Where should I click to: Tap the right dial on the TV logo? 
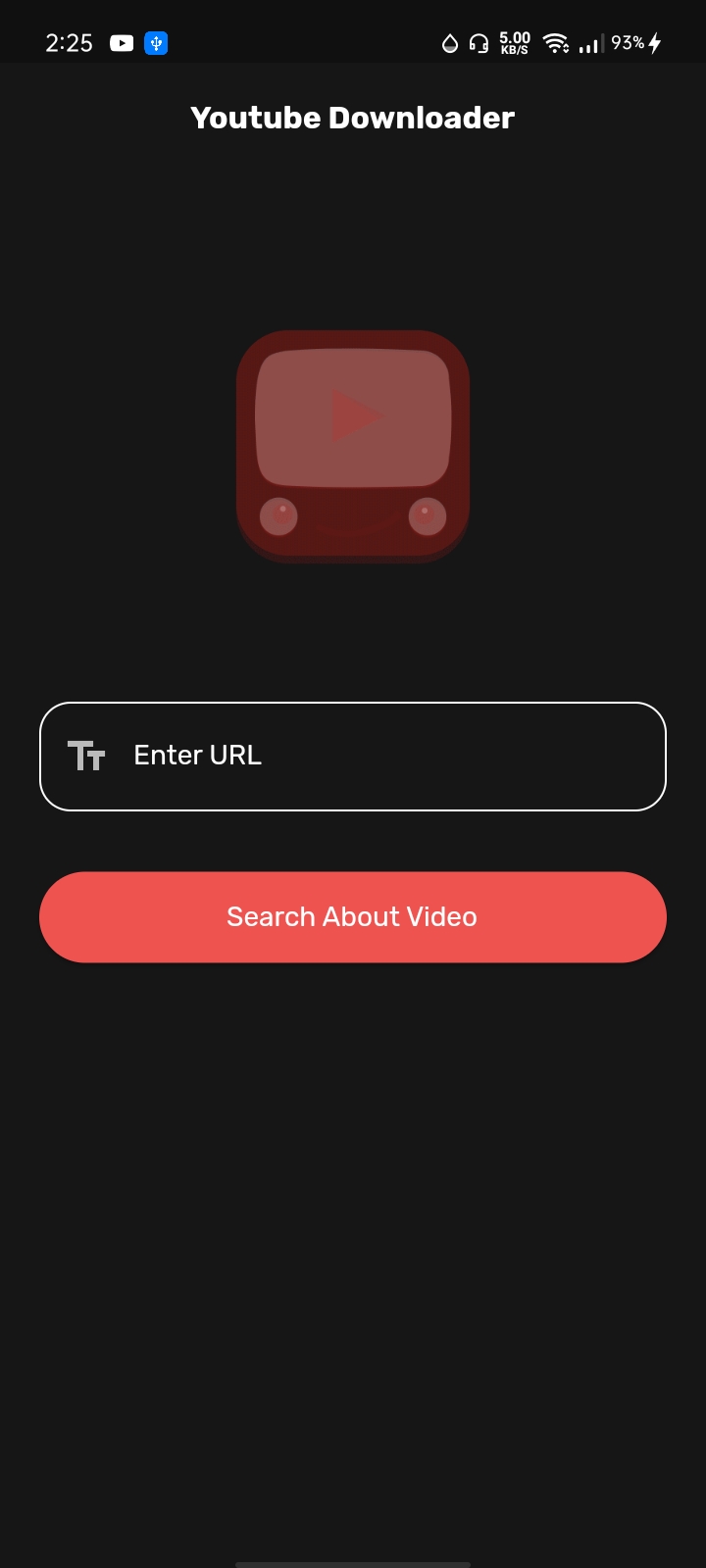428,517
